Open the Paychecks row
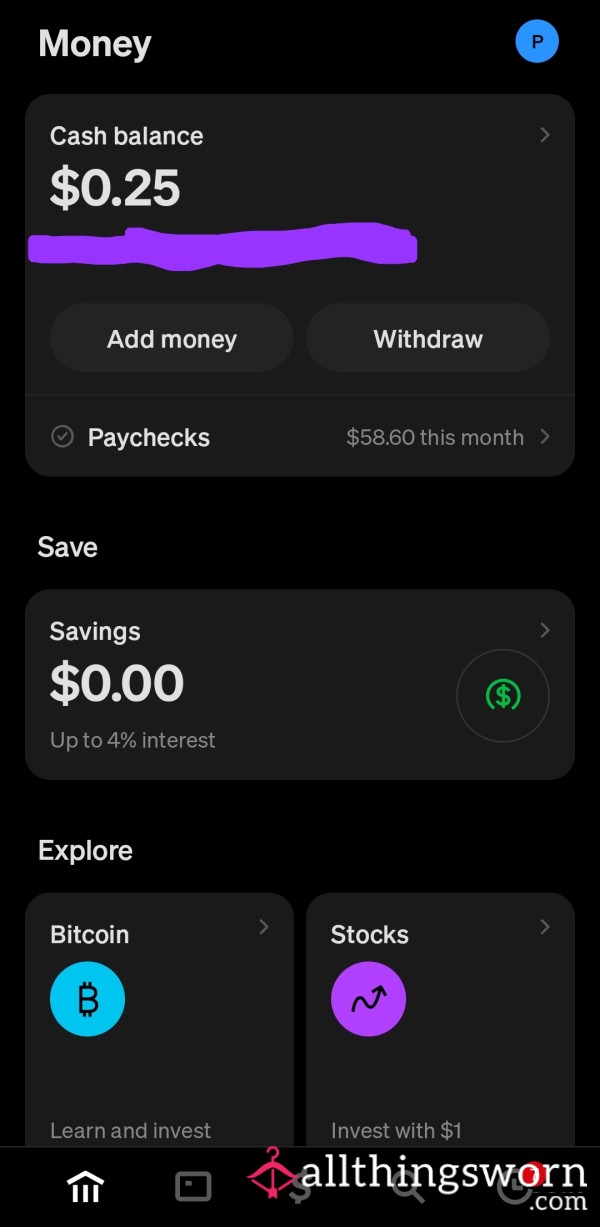The height and width of the screenshot is (1227, 600). point(300,437)
